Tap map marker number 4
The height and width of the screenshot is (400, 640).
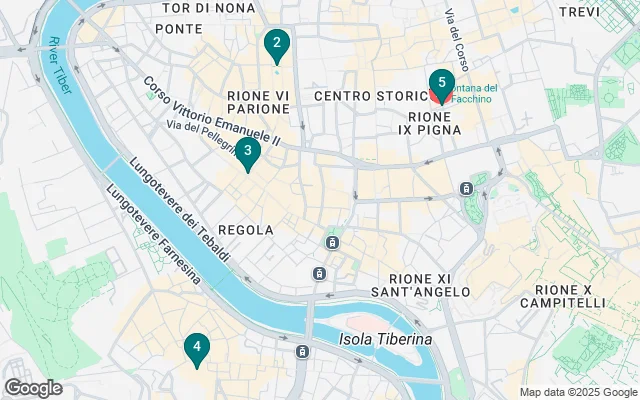coord(197,348)
